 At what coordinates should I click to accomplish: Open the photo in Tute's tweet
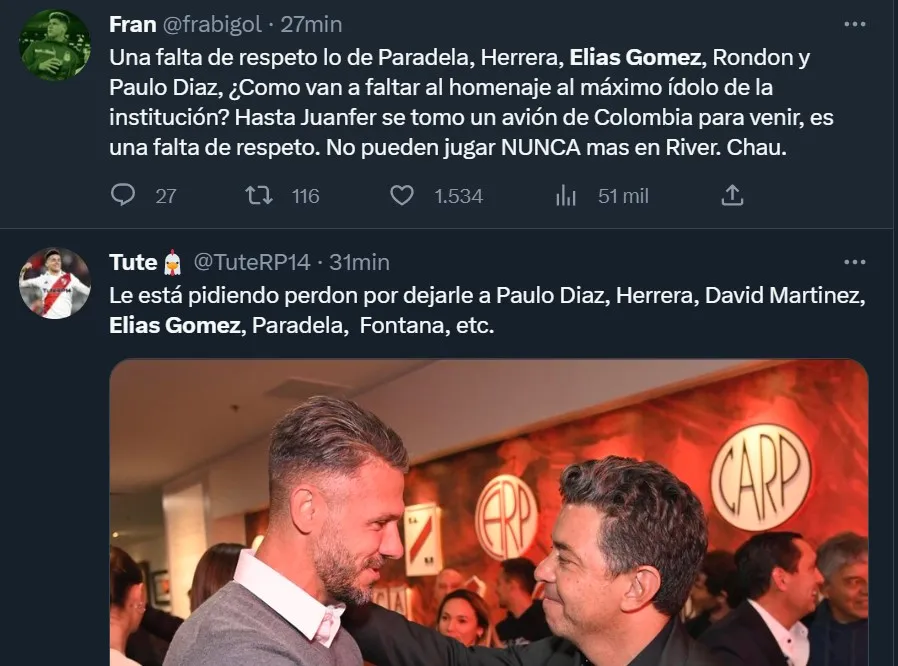tap(488, 512)
